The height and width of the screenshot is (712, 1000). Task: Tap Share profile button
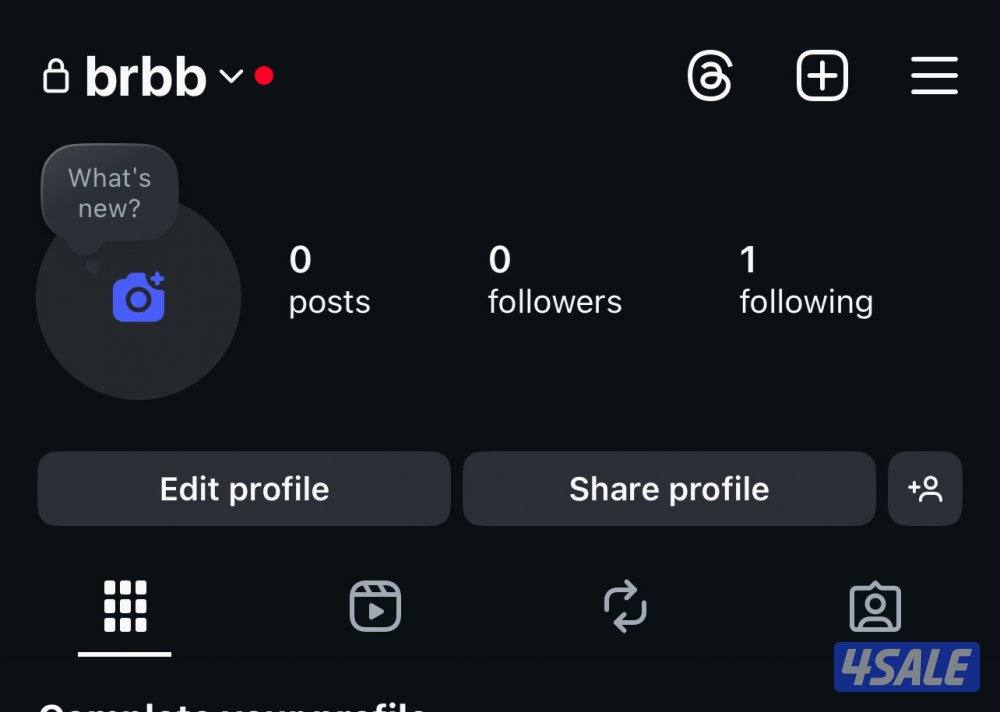pos(669,489)
